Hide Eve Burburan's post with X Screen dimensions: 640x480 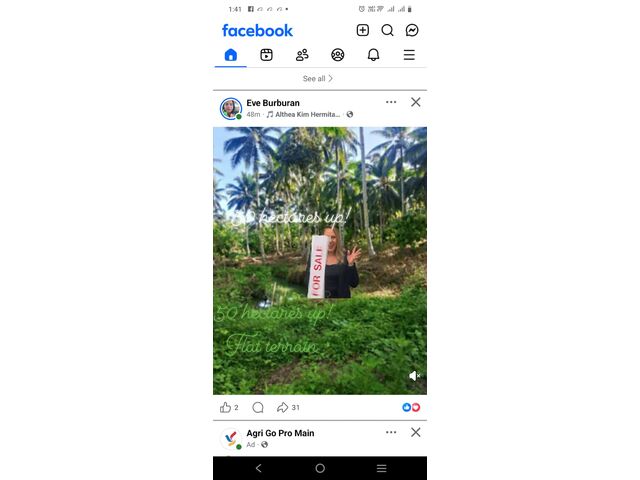pos(416,102)
